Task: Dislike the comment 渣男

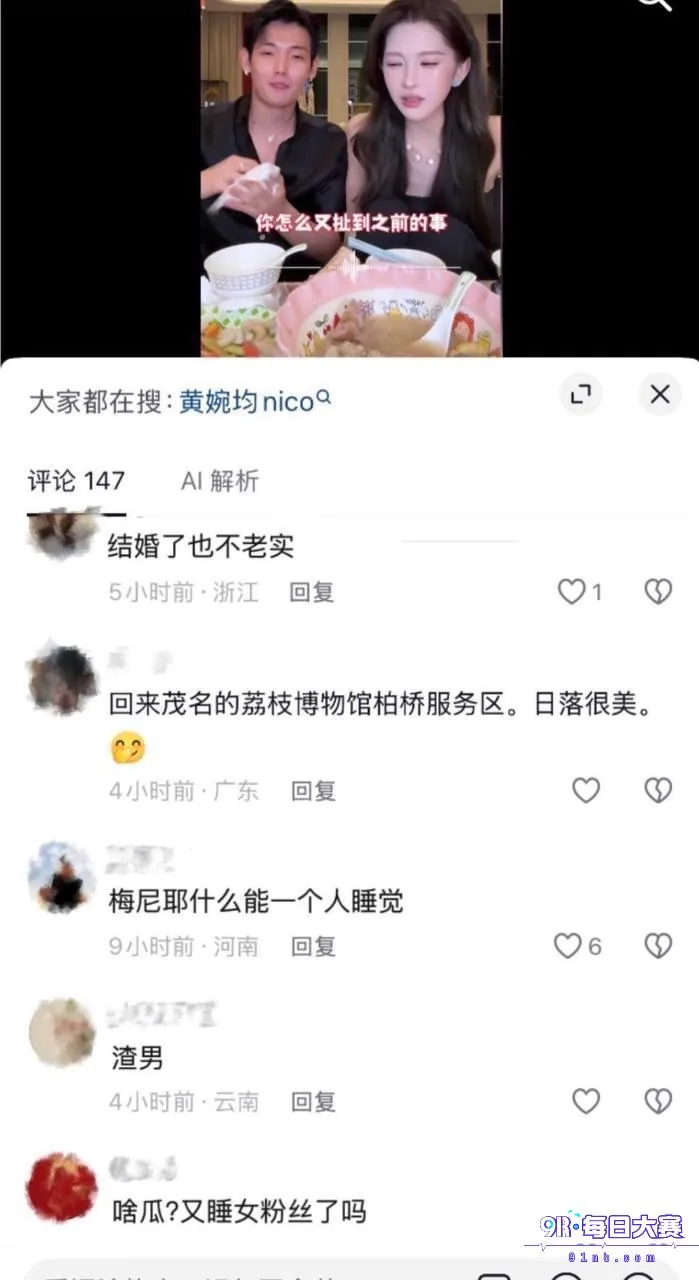Action: click(657, 1102)
